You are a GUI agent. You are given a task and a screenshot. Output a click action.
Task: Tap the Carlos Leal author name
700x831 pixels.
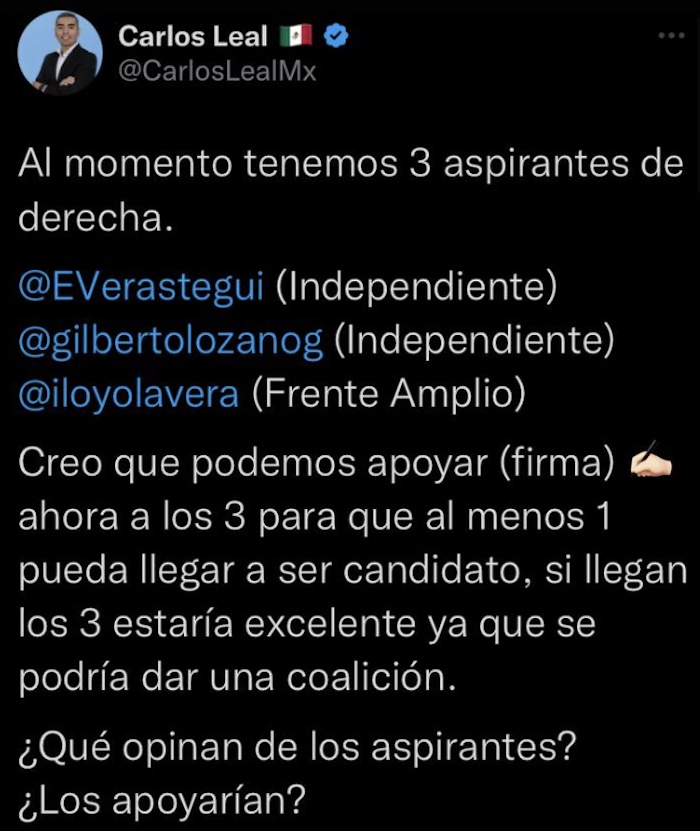coord(193,37)
